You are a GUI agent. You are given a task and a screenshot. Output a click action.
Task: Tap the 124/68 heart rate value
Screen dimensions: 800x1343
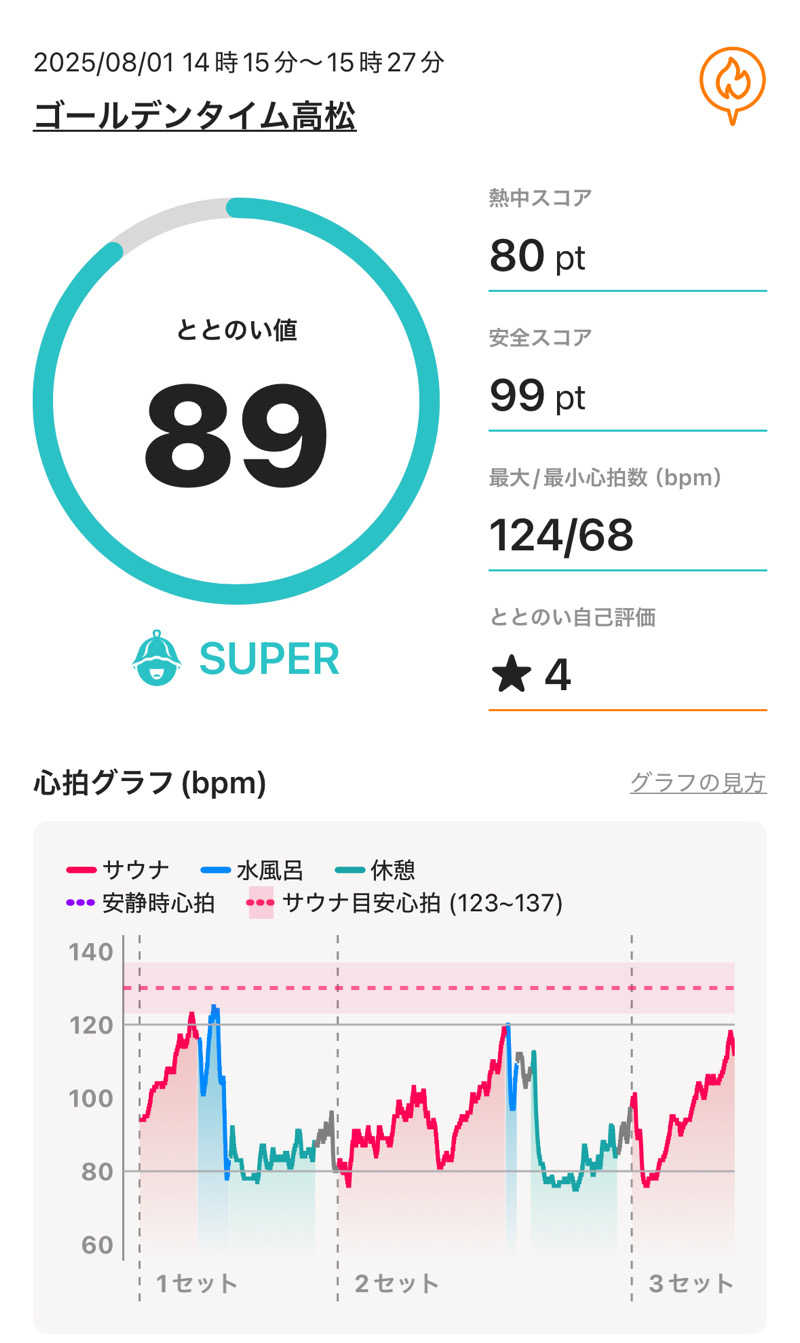tap(562, 536)
